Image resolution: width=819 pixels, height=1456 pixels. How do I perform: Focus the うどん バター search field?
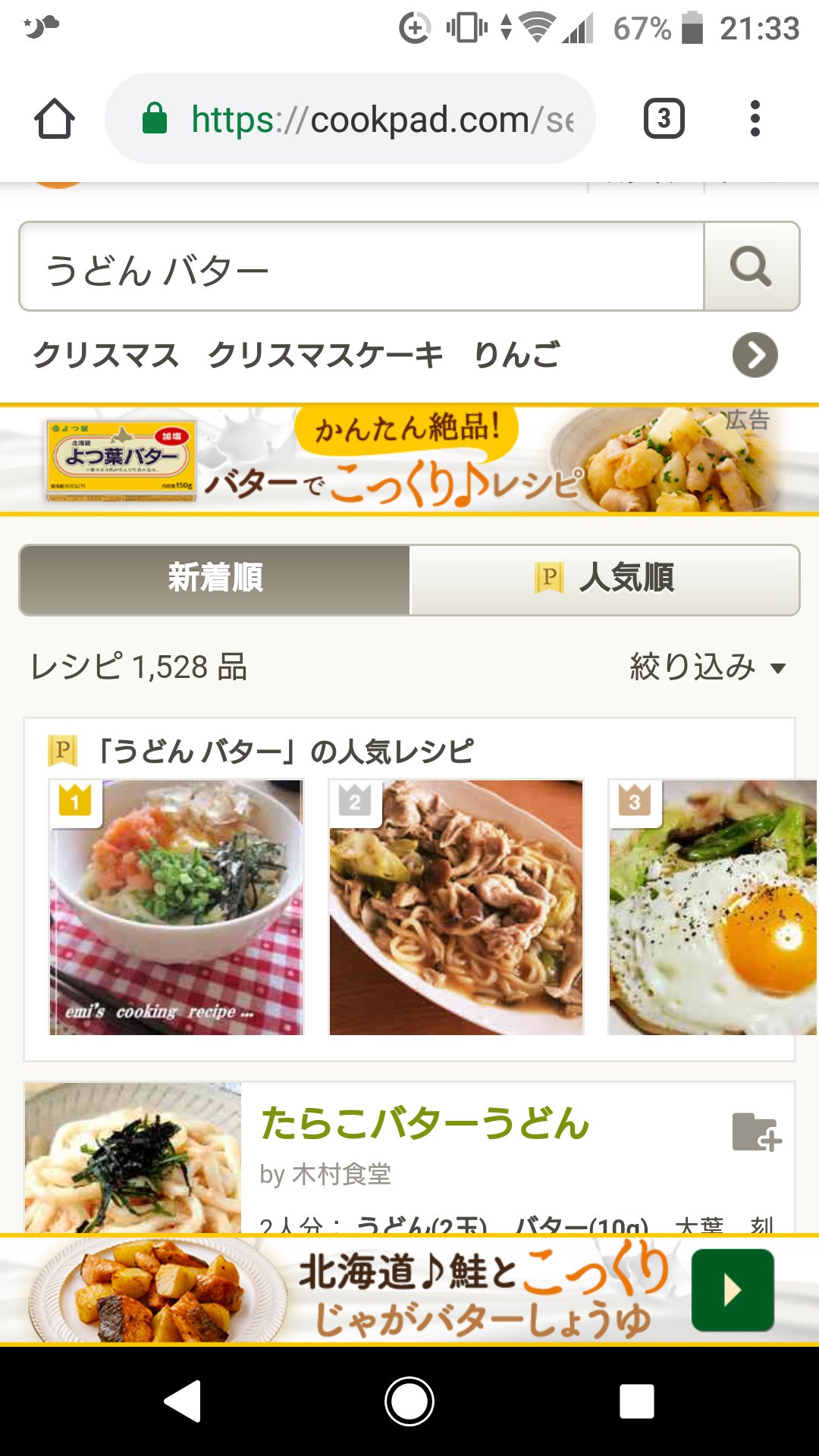point(362,267)
